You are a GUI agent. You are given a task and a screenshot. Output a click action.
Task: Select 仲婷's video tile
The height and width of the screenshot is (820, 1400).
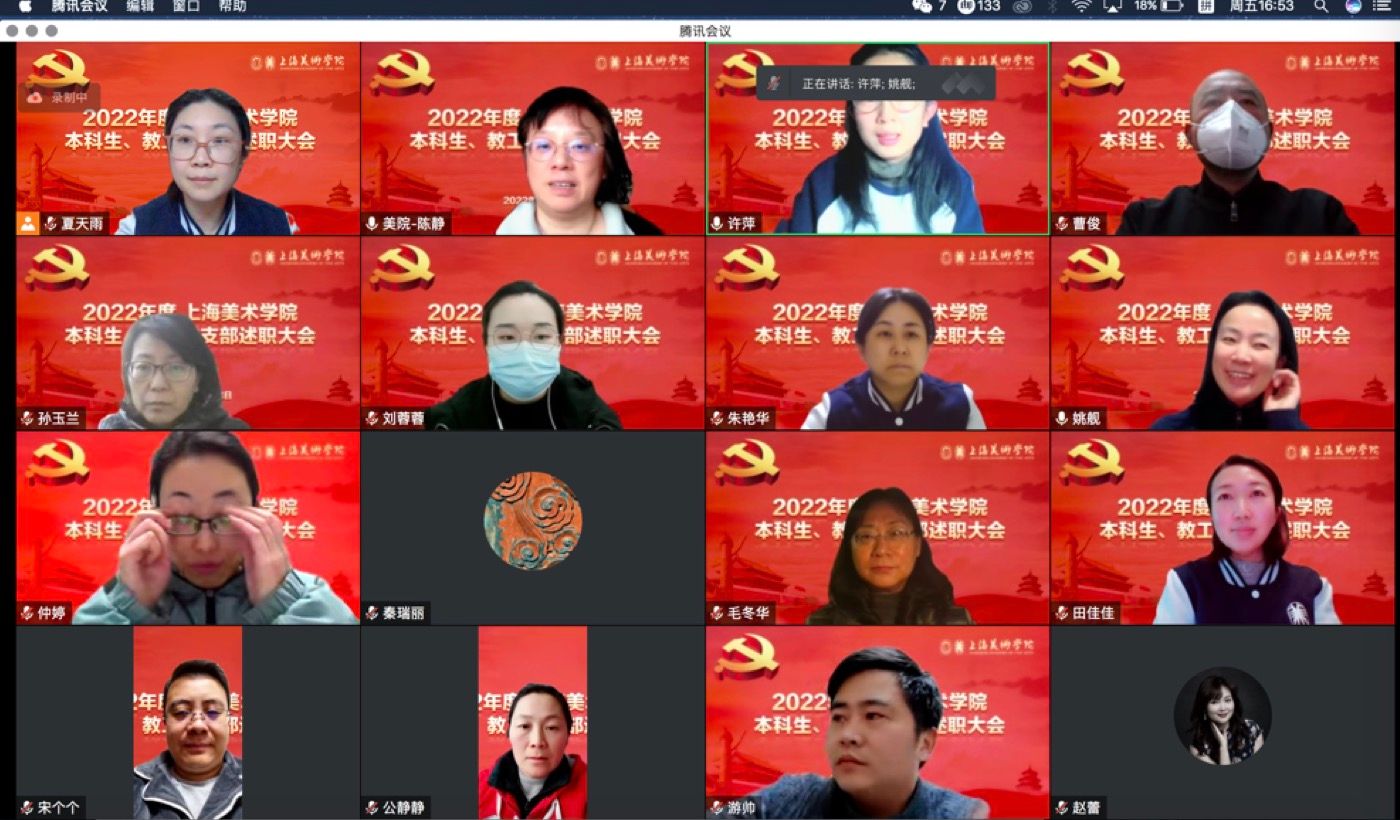point(187,528)
